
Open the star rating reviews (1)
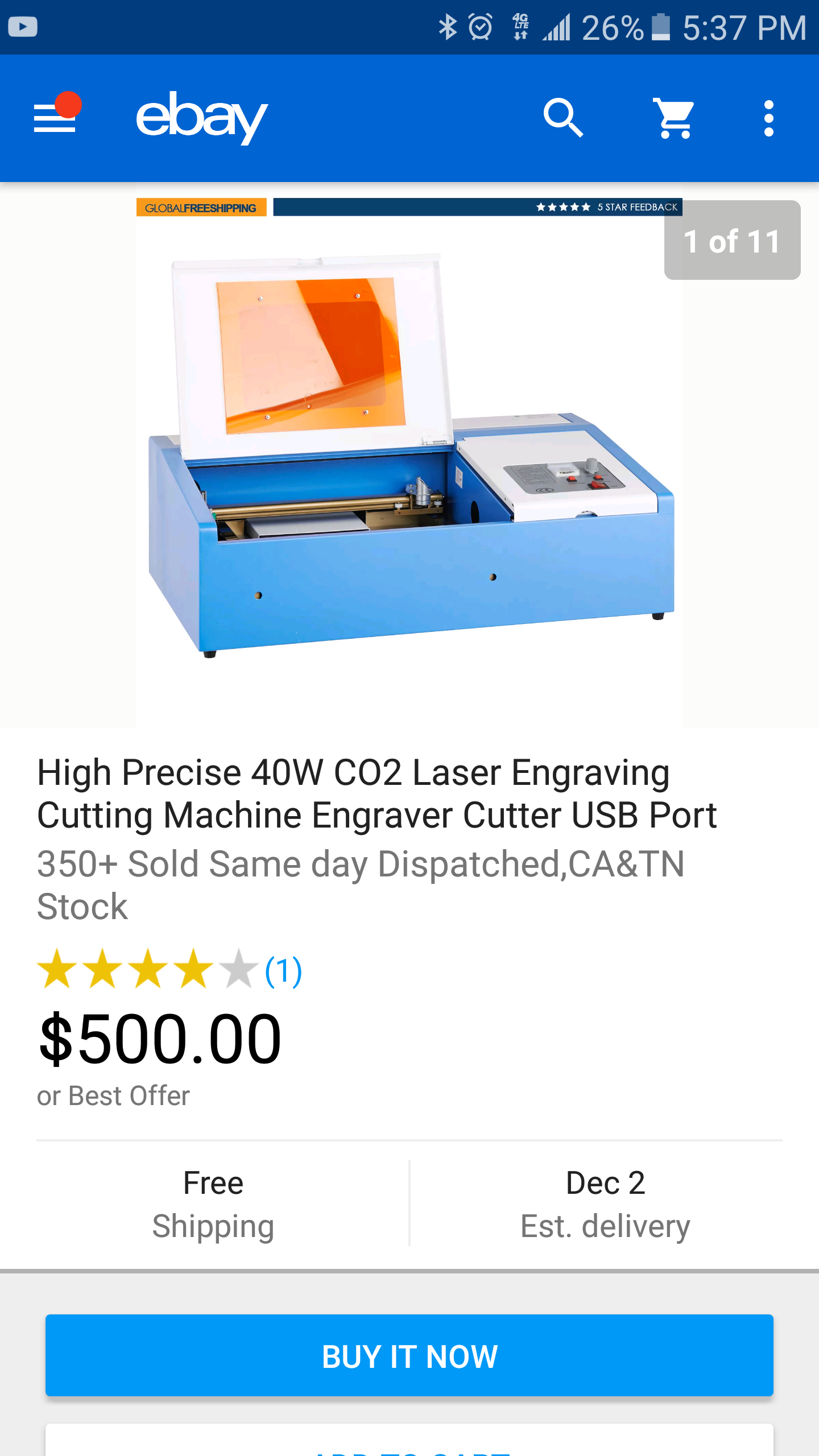169,969
